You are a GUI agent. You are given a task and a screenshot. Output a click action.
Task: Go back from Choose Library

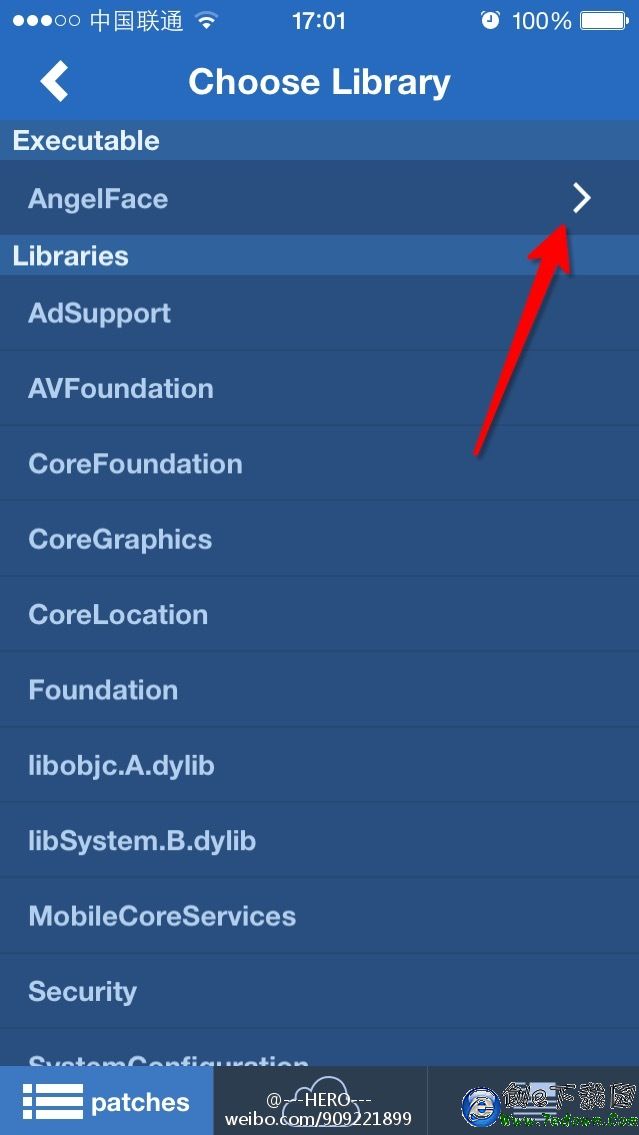point(55,81)
